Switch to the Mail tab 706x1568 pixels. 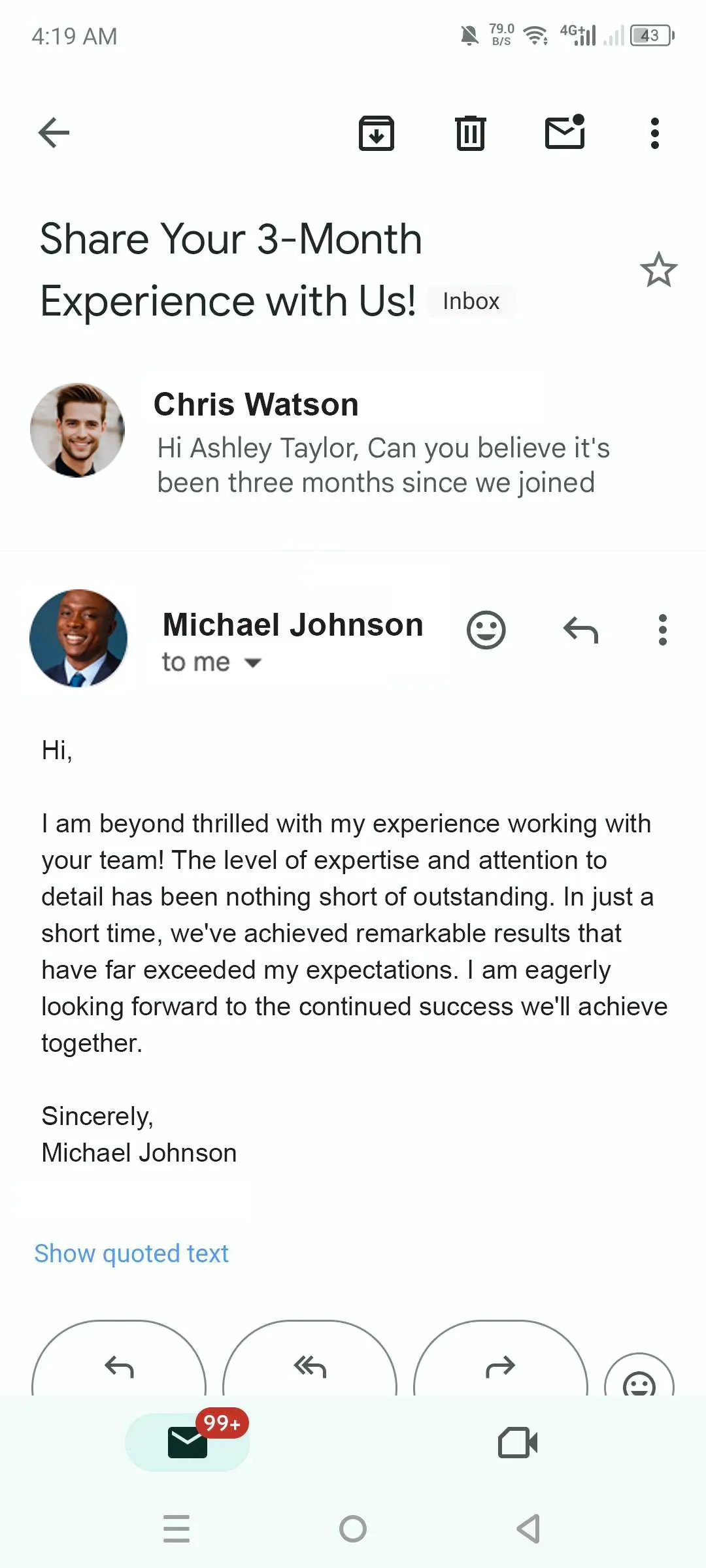coord(188,1442)
